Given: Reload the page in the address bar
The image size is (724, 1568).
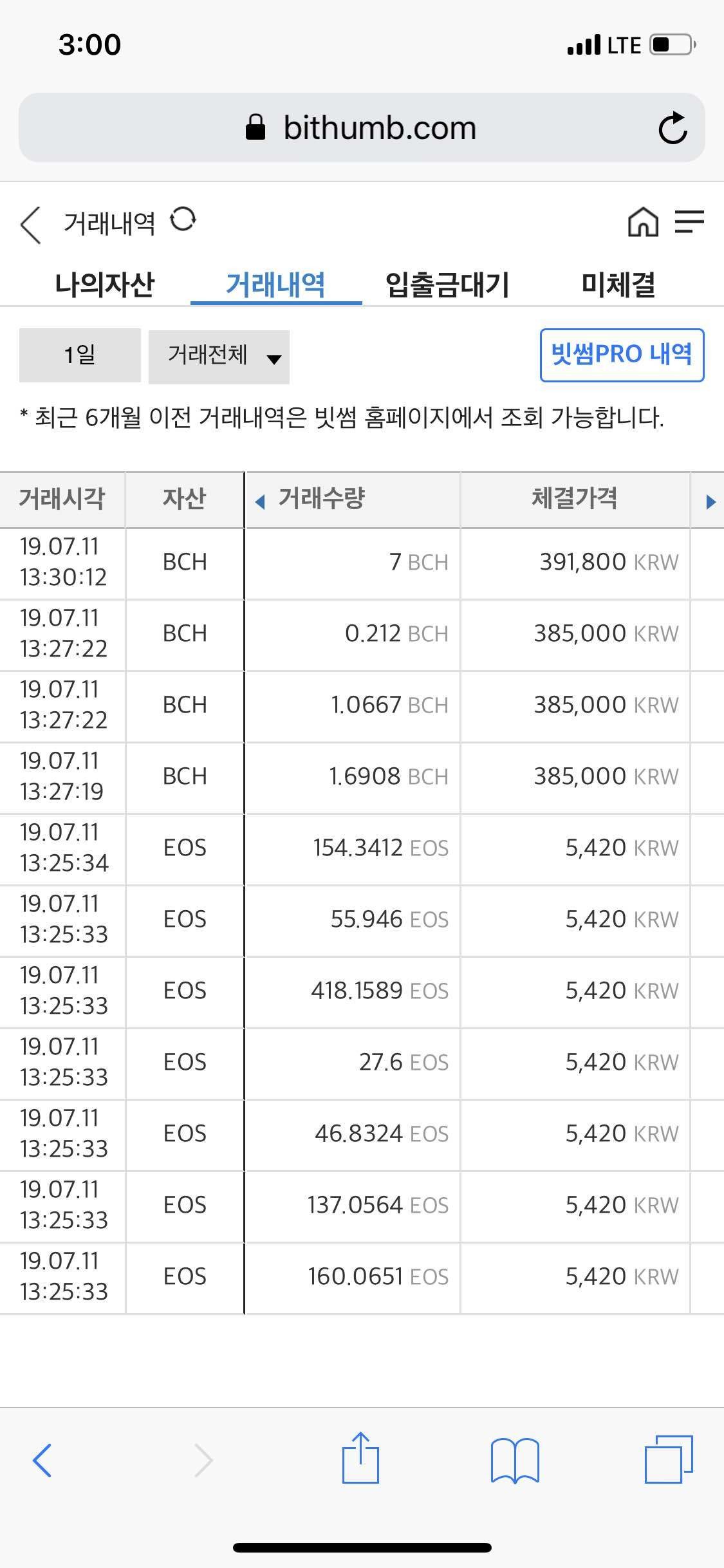Looking at the screenshot, I should click(x=673, y=128).
